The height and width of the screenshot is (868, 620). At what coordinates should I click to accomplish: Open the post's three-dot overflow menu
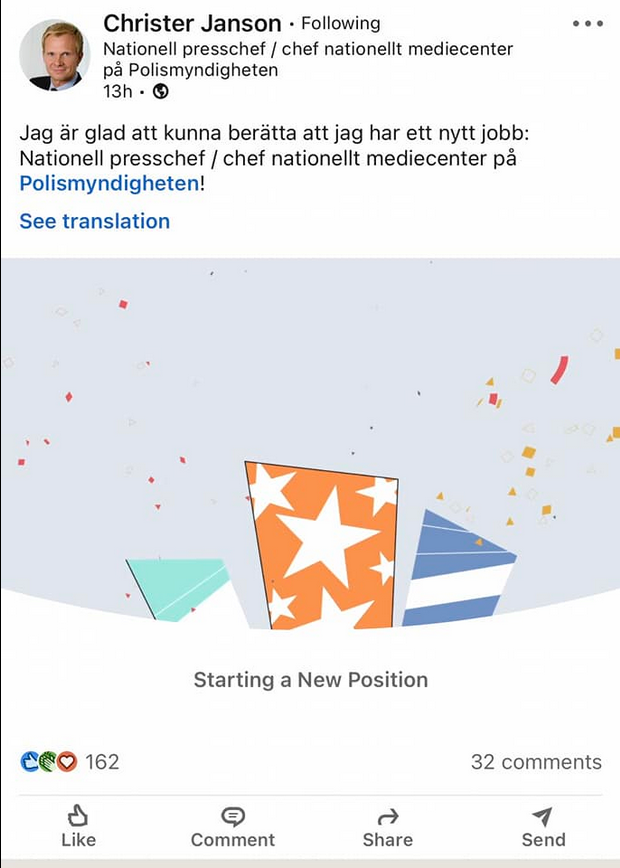point(588,24)
